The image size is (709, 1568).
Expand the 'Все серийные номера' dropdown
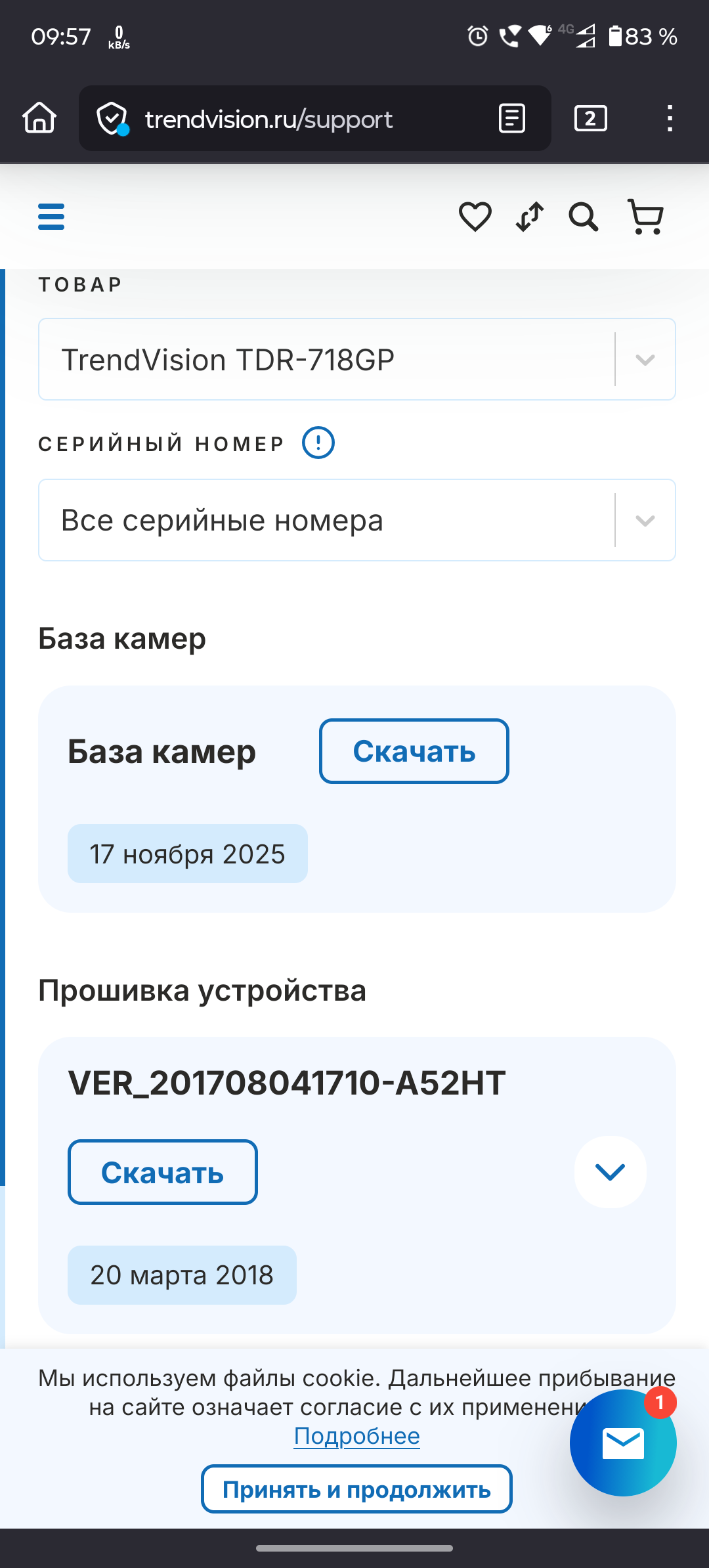645,521
